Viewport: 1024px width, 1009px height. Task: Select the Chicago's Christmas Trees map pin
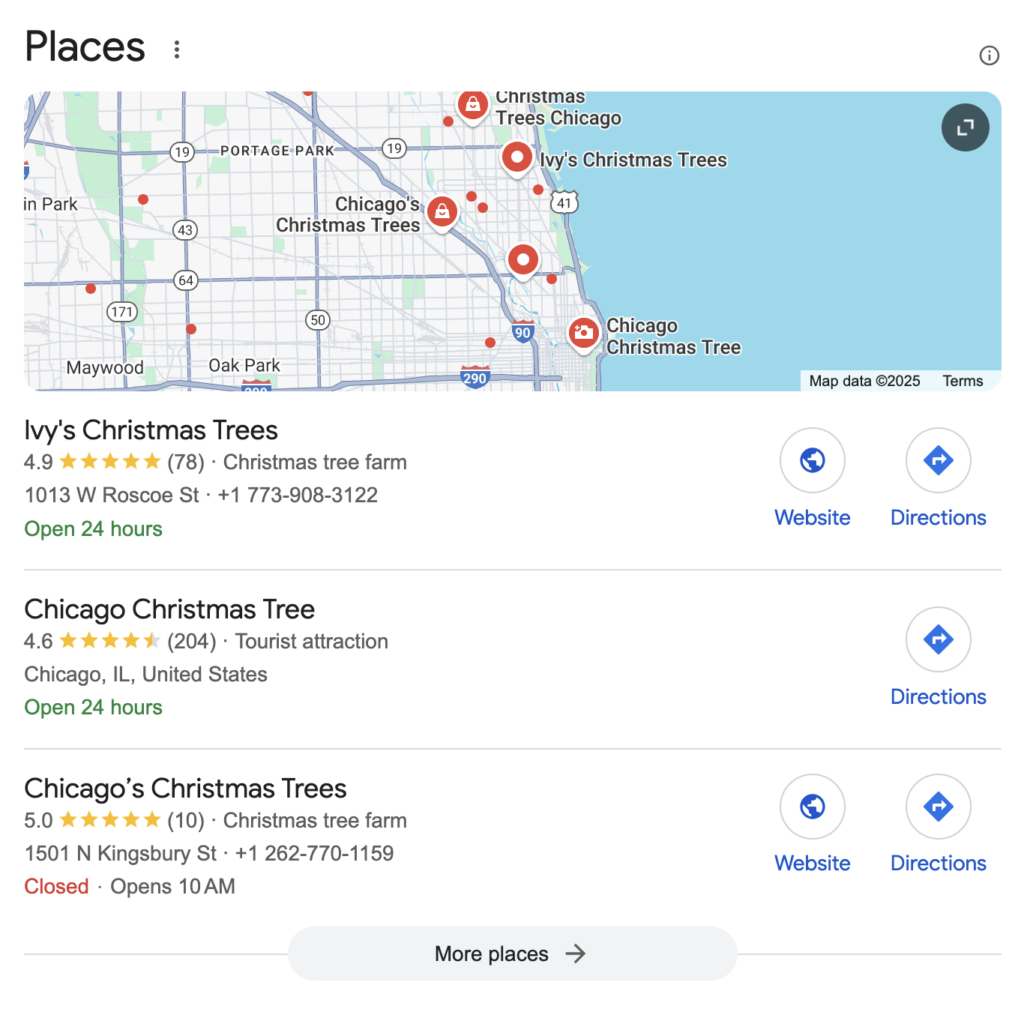click(442, 211)
